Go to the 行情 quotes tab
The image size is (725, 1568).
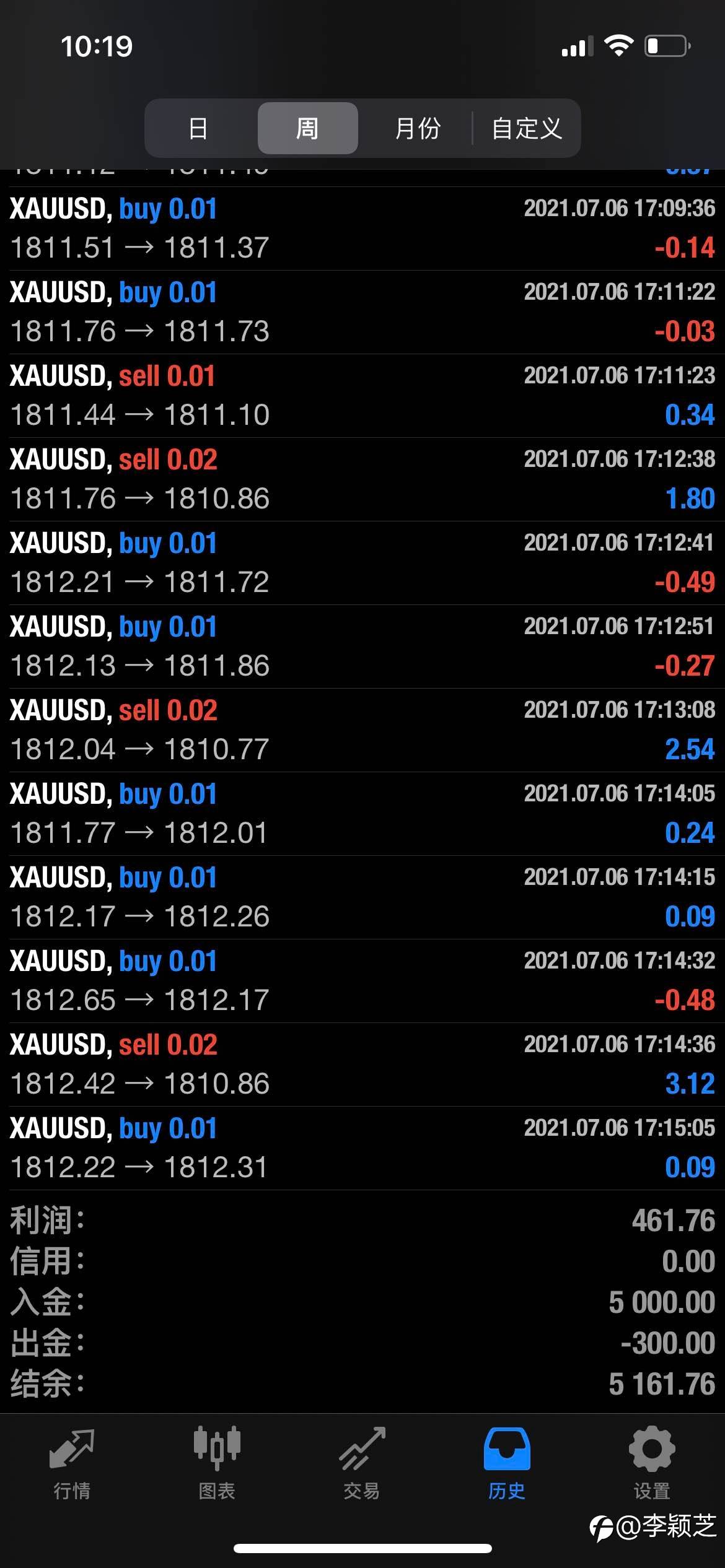72,1464
